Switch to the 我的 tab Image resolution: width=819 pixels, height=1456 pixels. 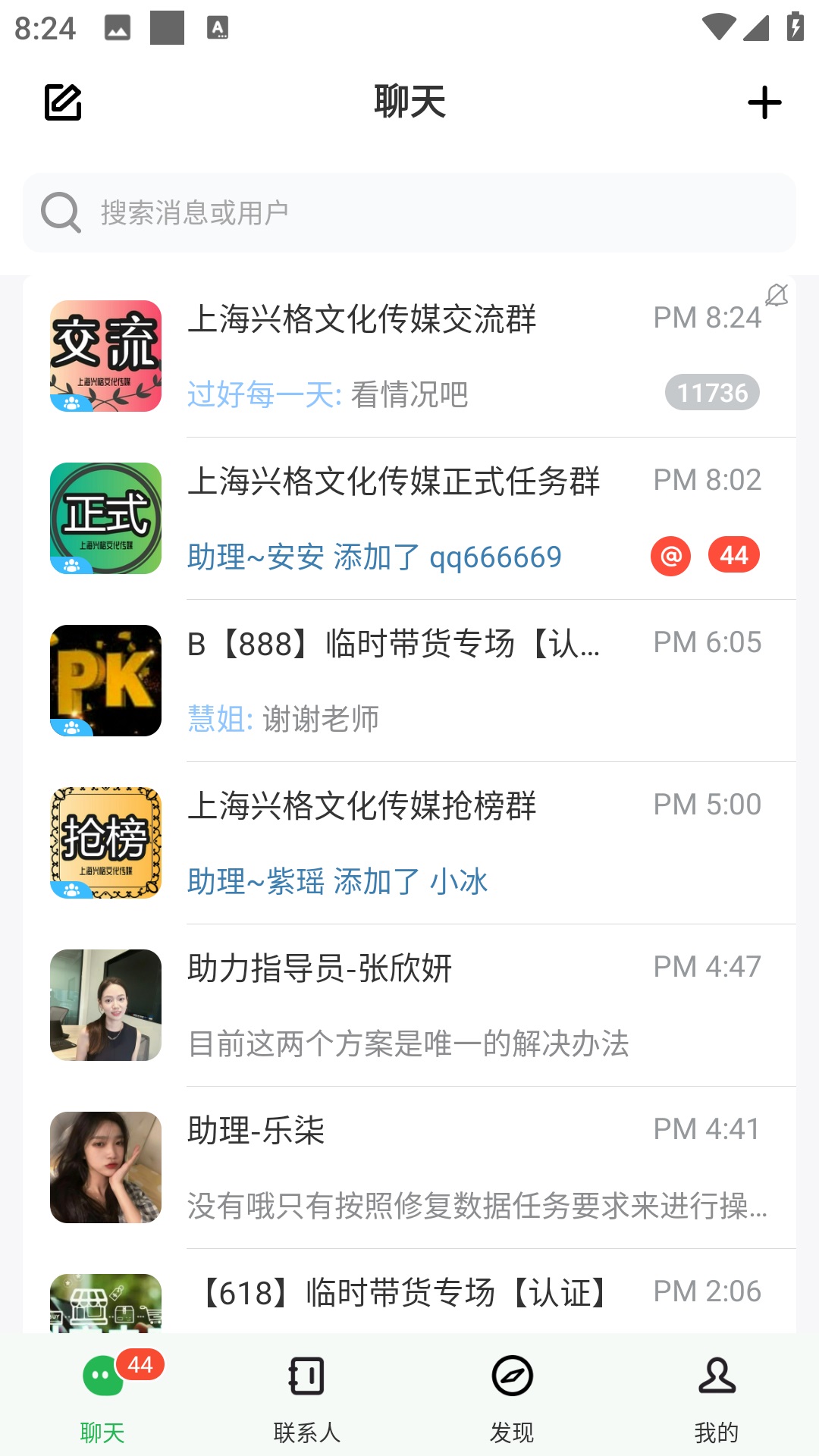point(717,1397)
